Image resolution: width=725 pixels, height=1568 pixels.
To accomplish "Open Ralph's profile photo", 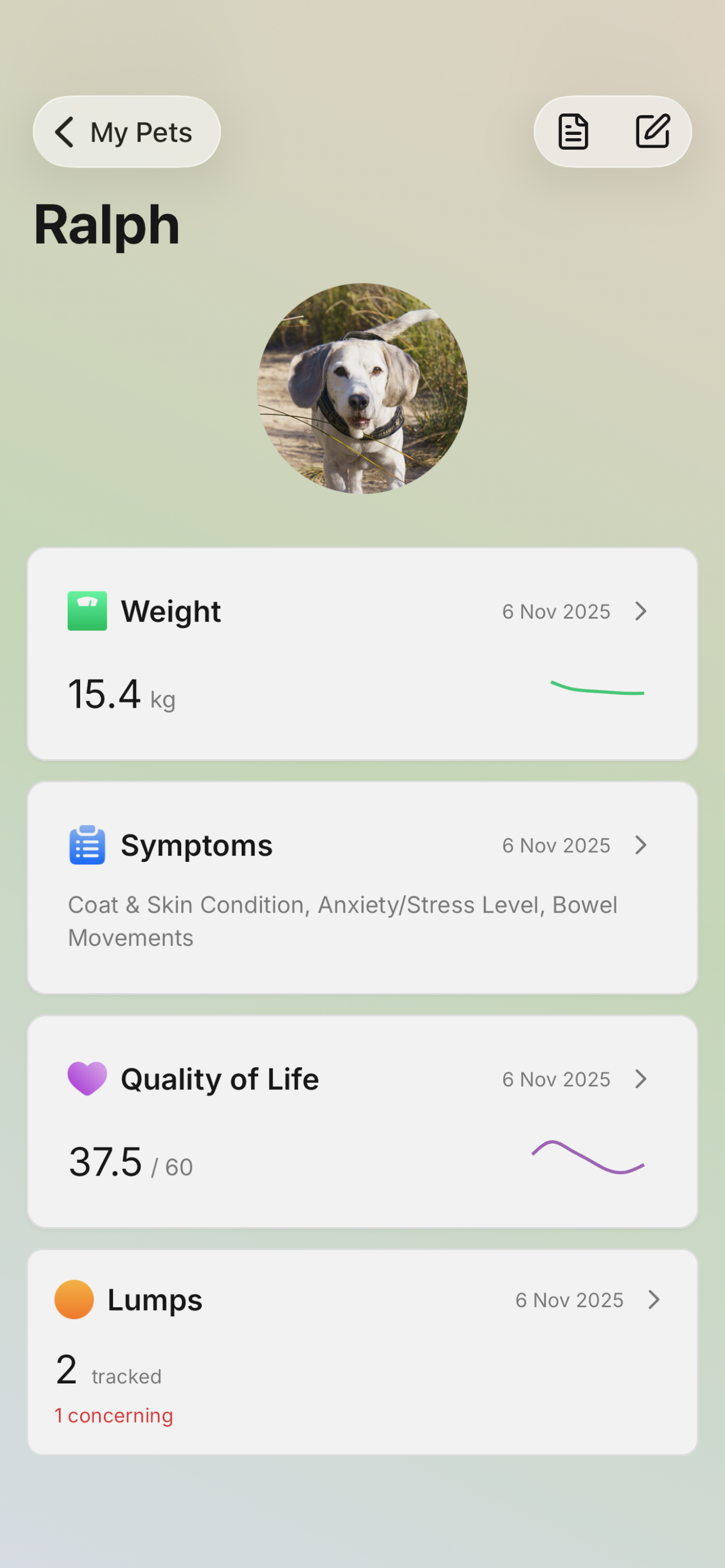I will (x=362, y=388).
